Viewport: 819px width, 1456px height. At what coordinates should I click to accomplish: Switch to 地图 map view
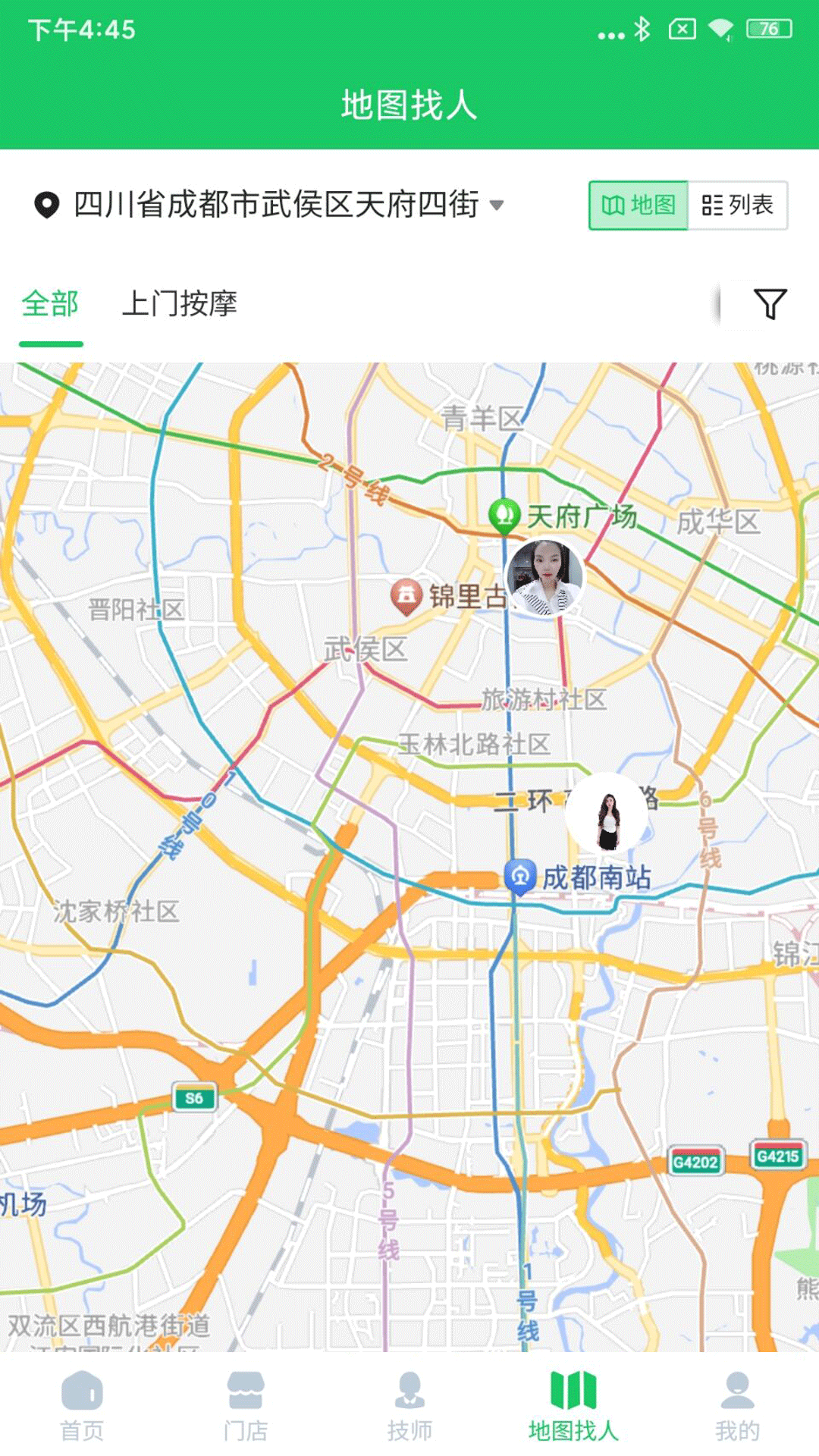tap(639, 205)
